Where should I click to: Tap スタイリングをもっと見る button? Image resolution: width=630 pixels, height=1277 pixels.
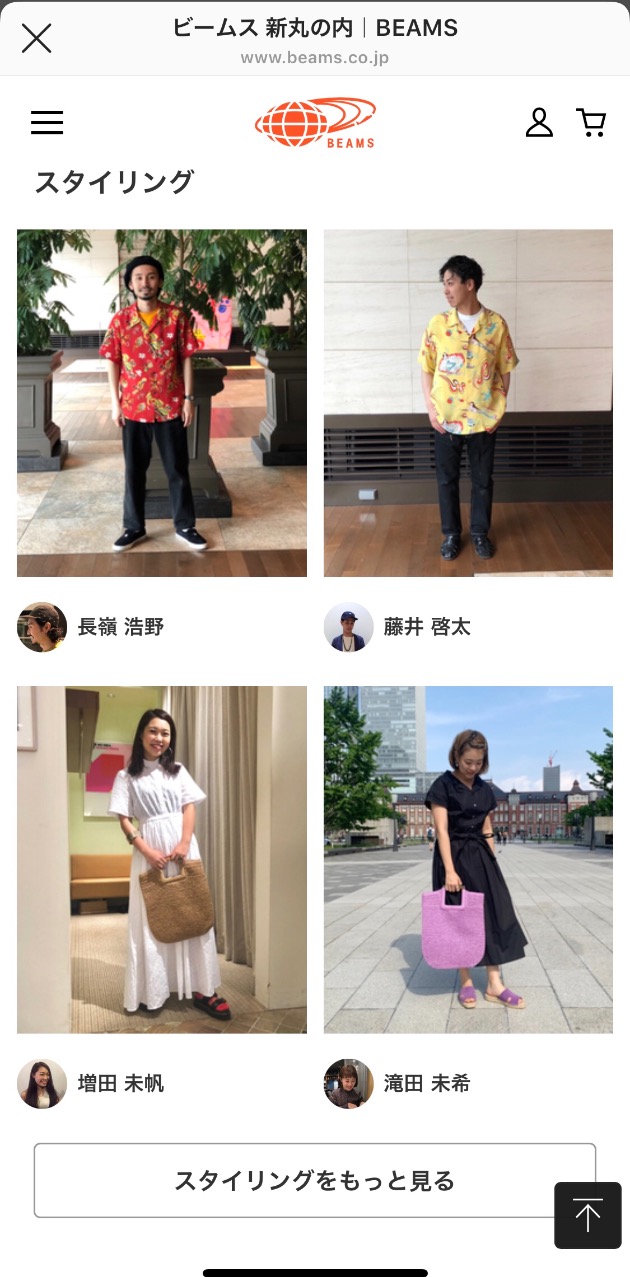click(315, 1180)
